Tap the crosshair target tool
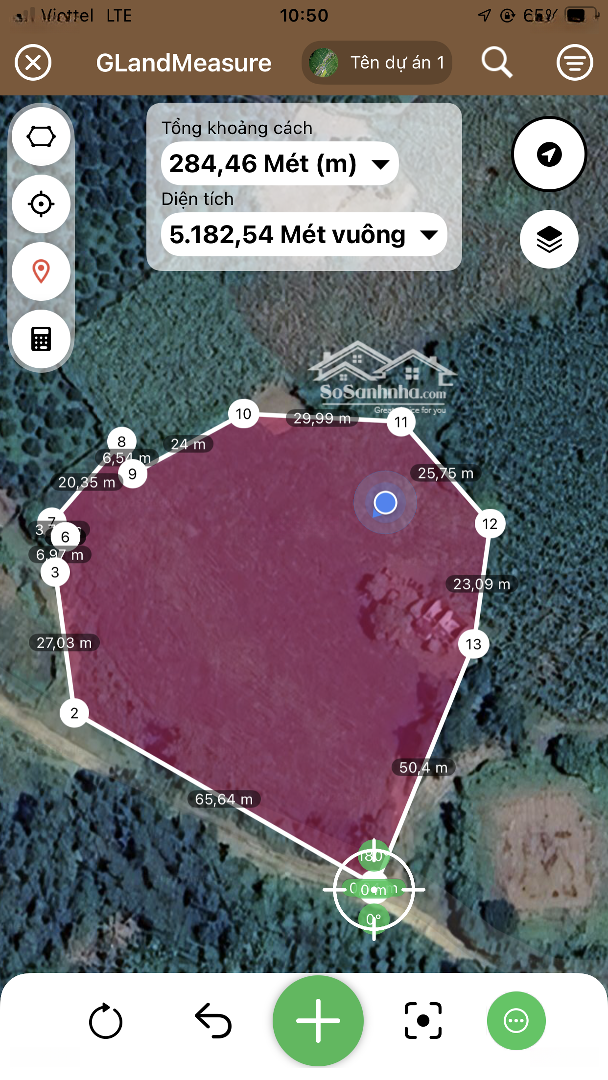This screenshot has height=1080, width=608. click(x=41, y=204)
